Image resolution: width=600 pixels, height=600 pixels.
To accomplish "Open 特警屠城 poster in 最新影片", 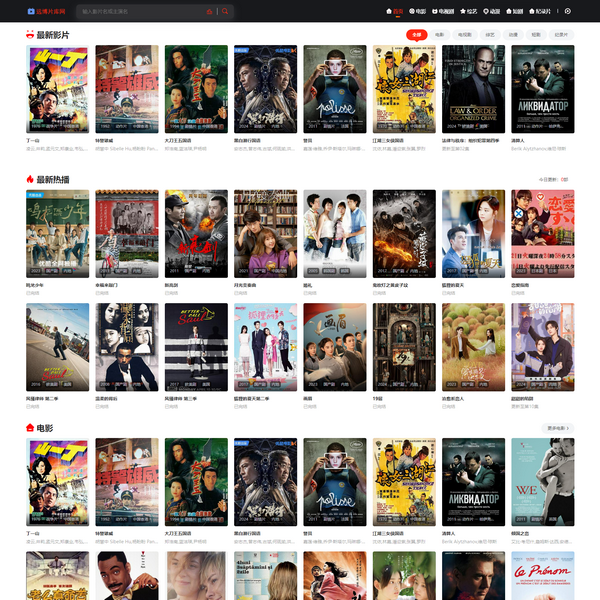I will [127, 90].
